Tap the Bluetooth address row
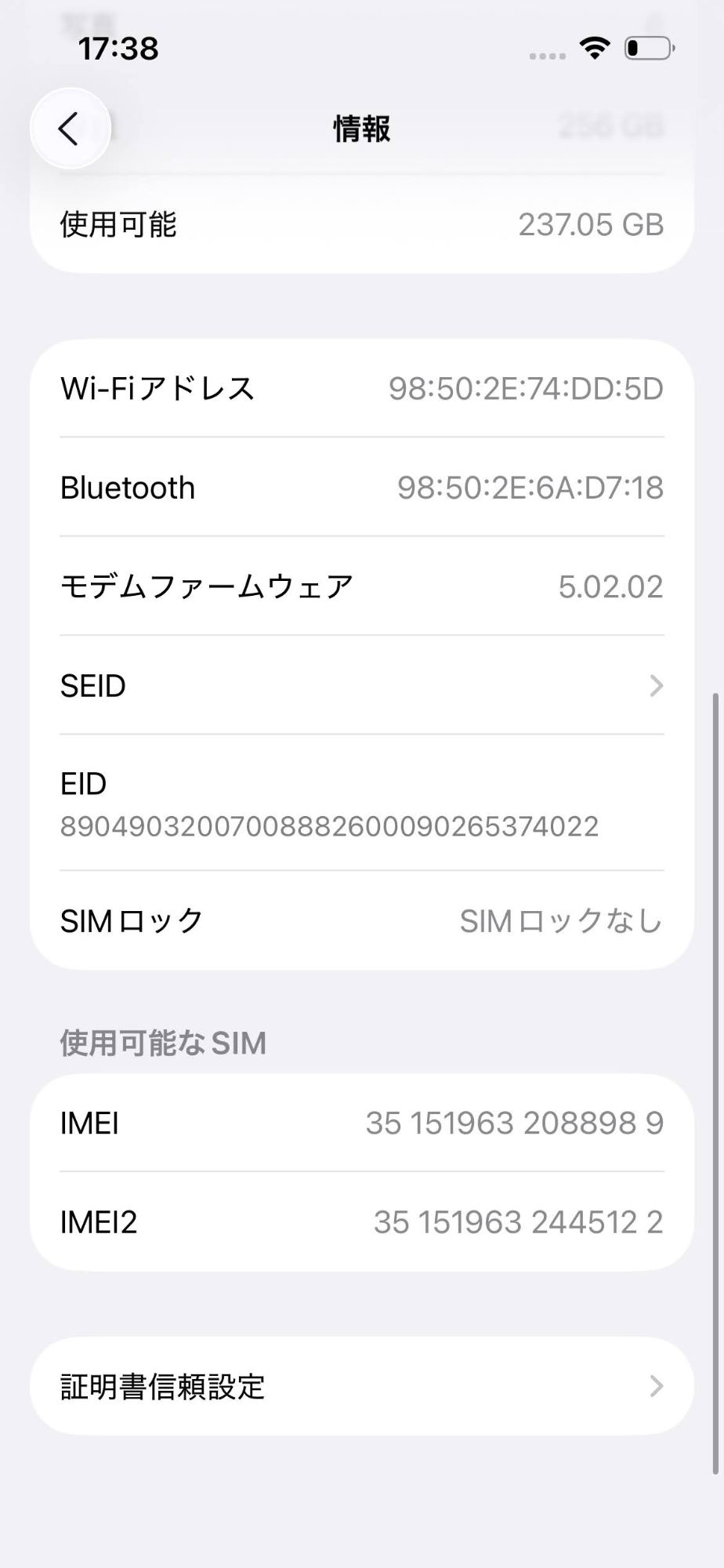The height and width of the screenshot is (1568, 724). coord(360,487)
